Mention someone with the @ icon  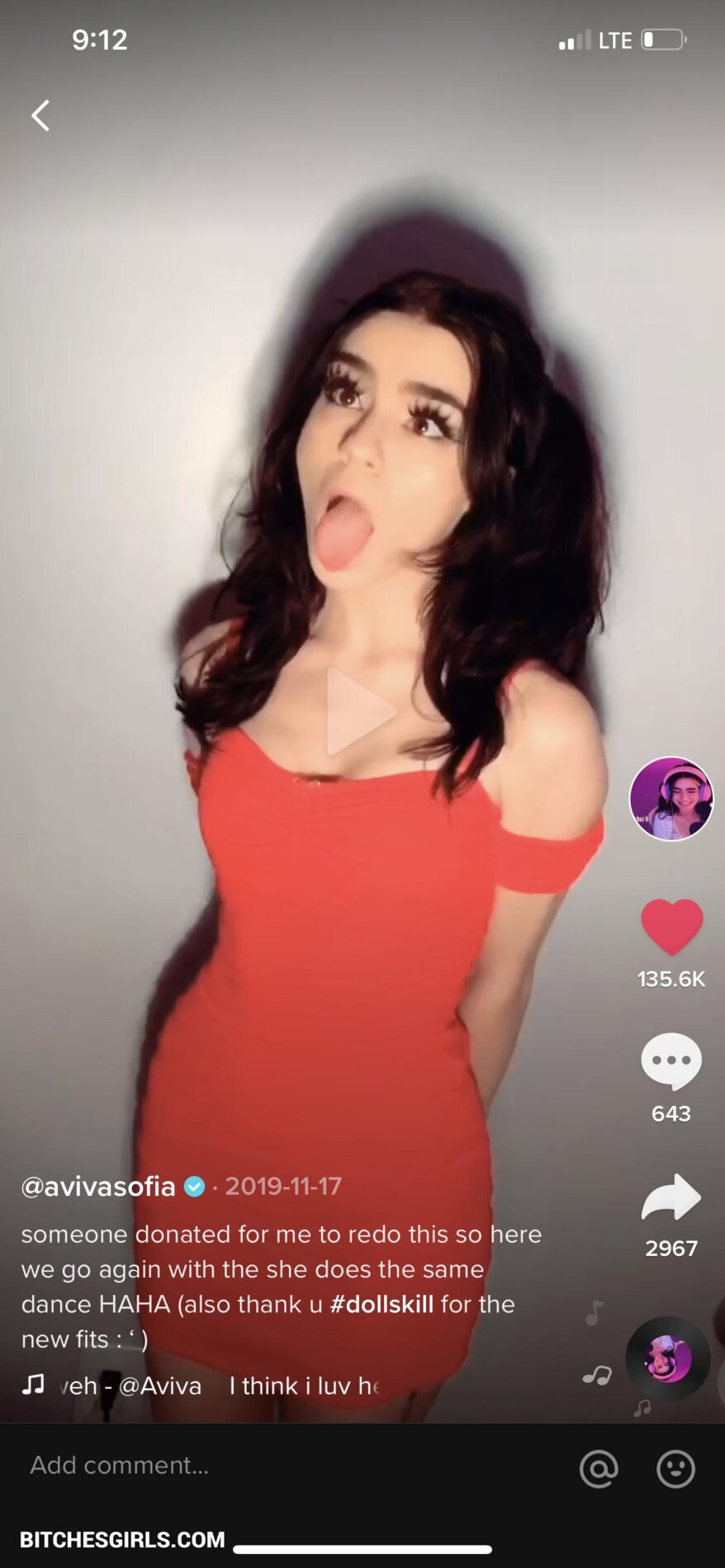click(599, 1469)
